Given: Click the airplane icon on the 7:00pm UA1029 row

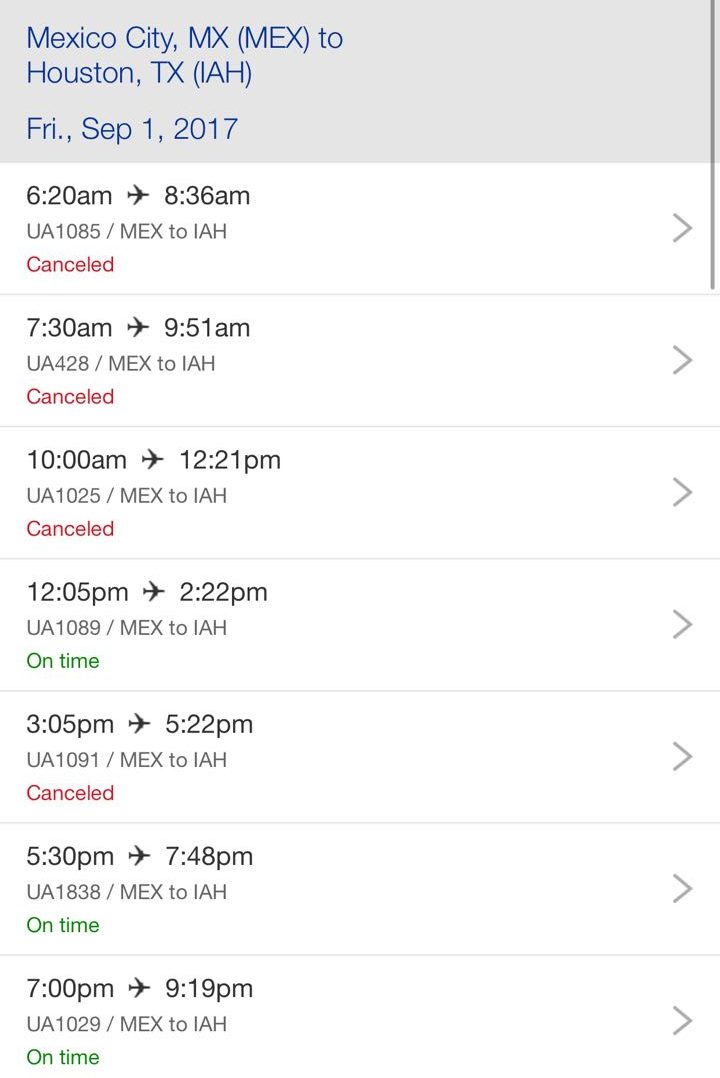Looking at the screenshot, I should tap(141, 988).
